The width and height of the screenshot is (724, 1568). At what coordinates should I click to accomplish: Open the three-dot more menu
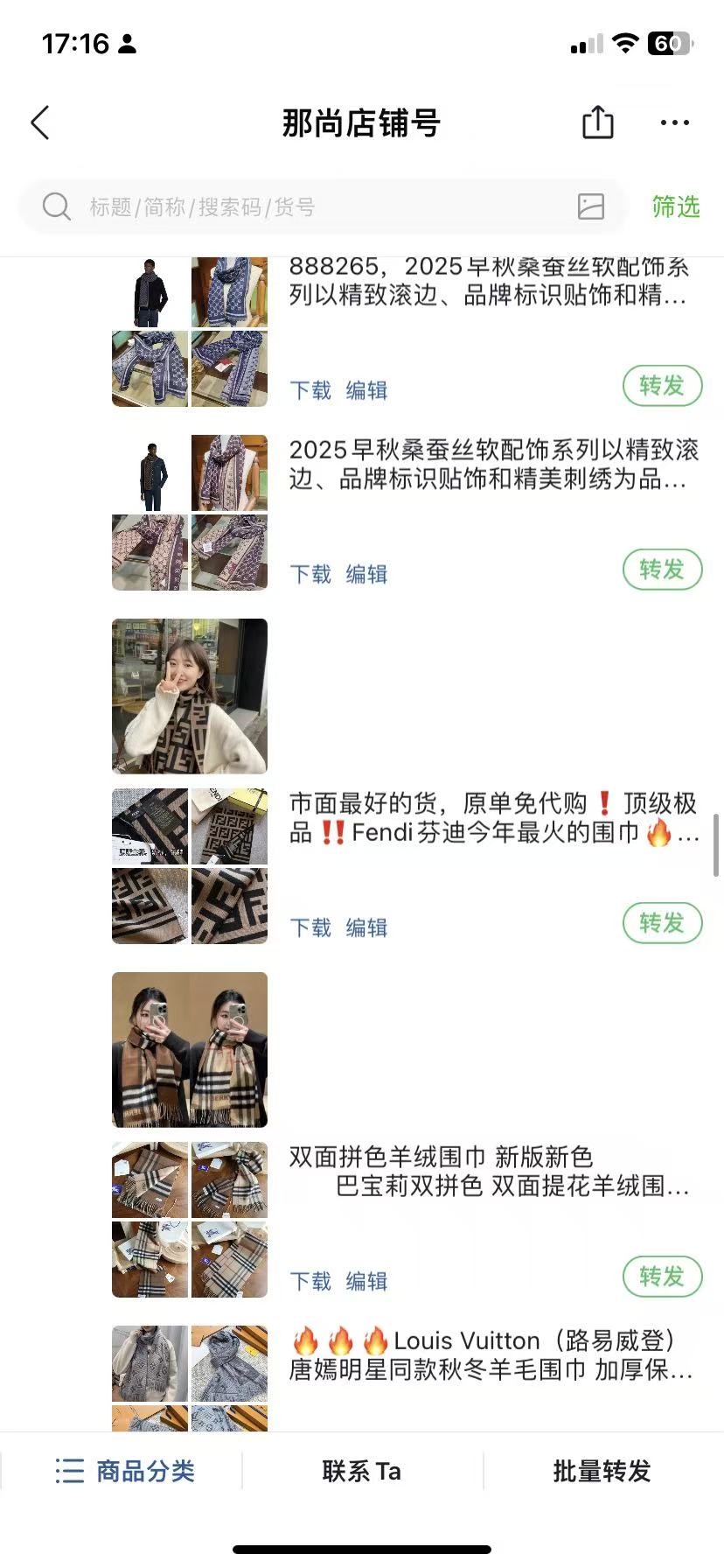(674, 123)
